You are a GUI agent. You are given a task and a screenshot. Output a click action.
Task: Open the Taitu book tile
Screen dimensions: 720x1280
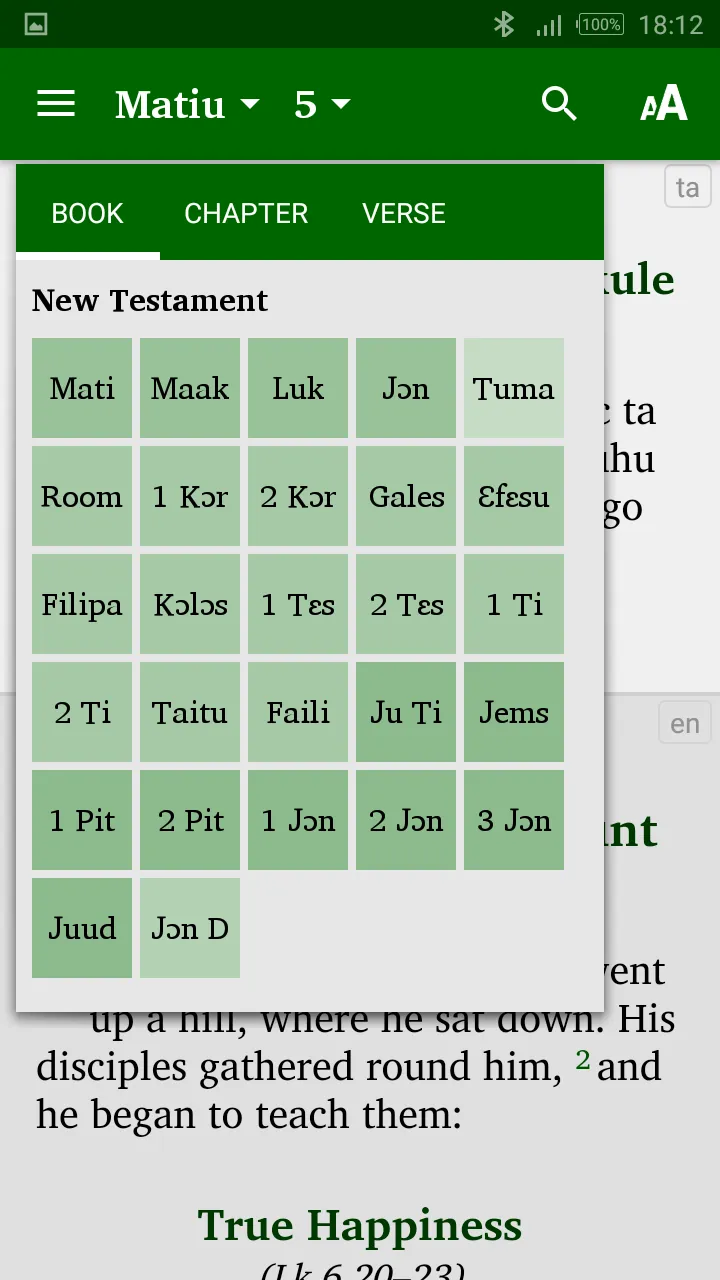(190, 712)
